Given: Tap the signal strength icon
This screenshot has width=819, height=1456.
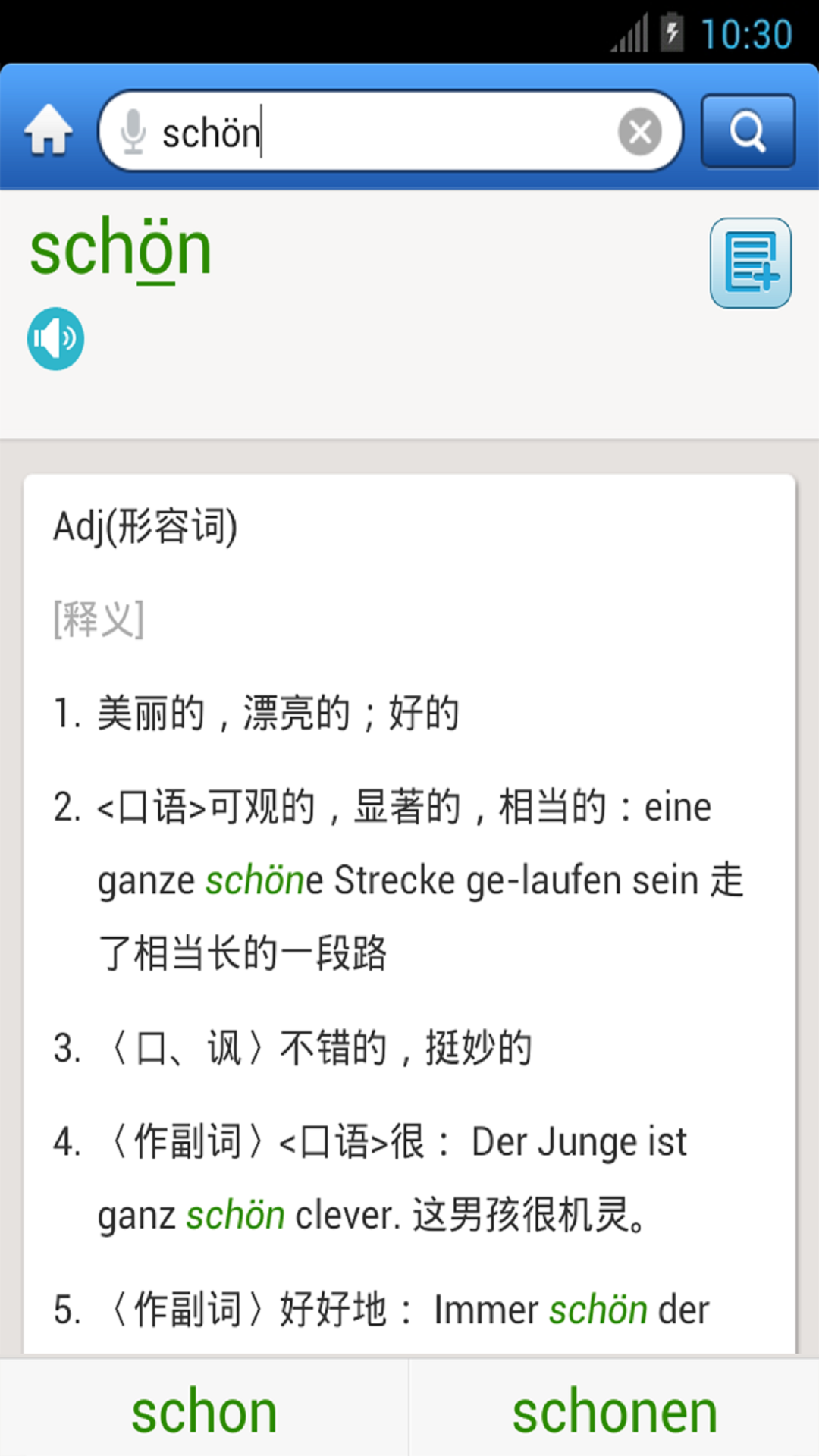Looking at the screenshot, I should click(629, 32).
